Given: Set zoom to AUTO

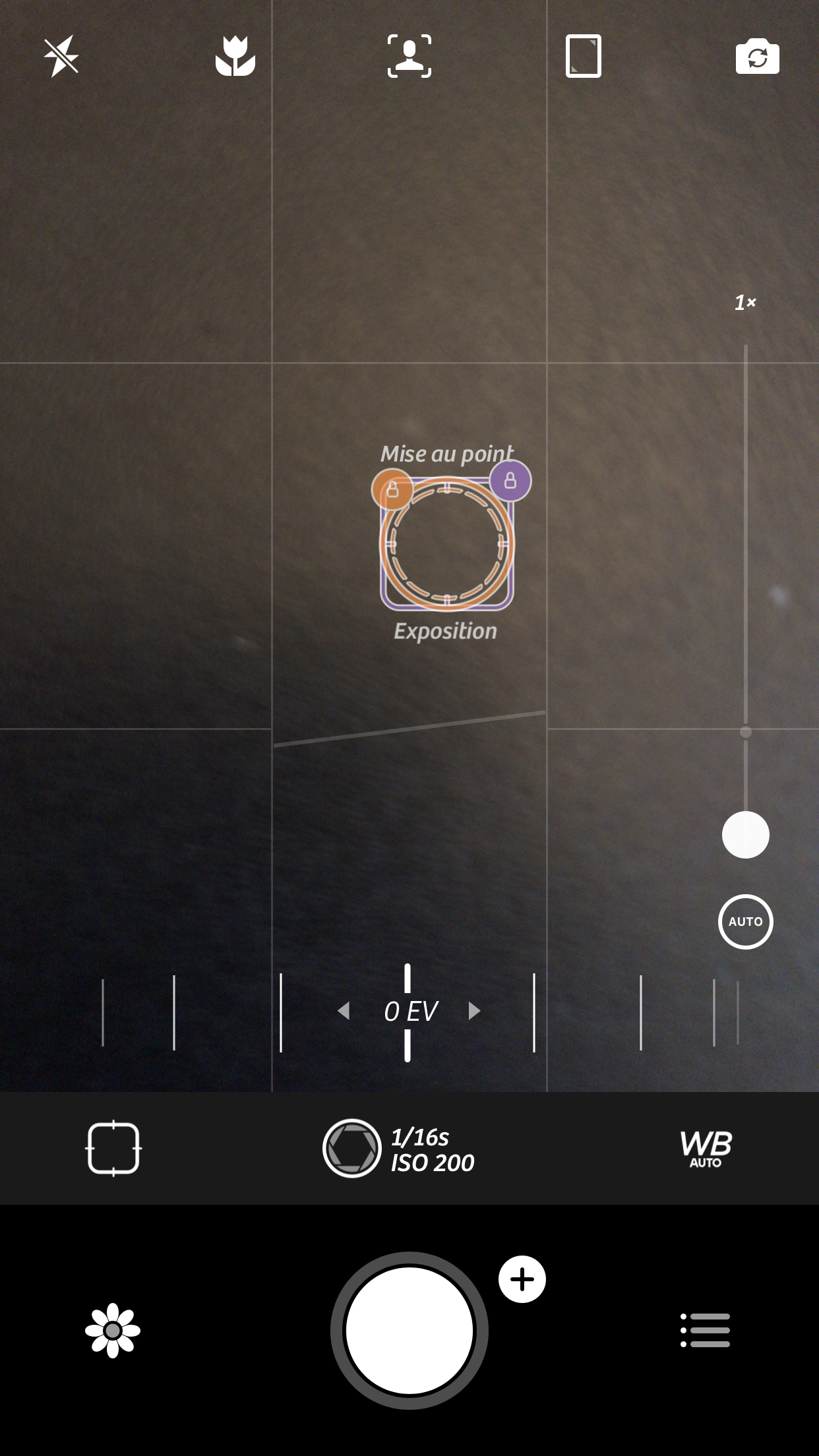Looking at the screenshot, I should point(746,922).
